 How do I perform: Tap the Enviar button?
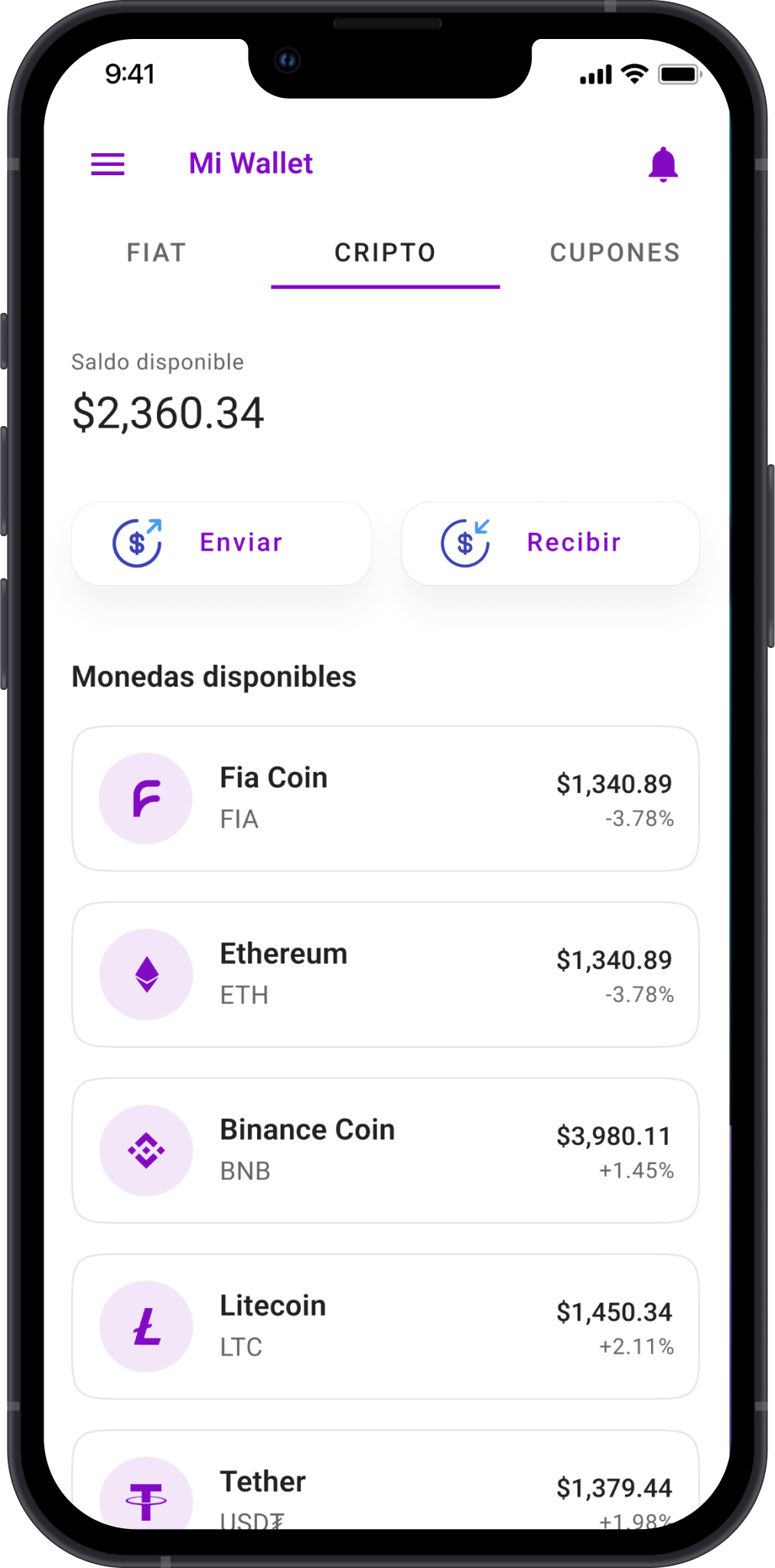pos(221,544)
